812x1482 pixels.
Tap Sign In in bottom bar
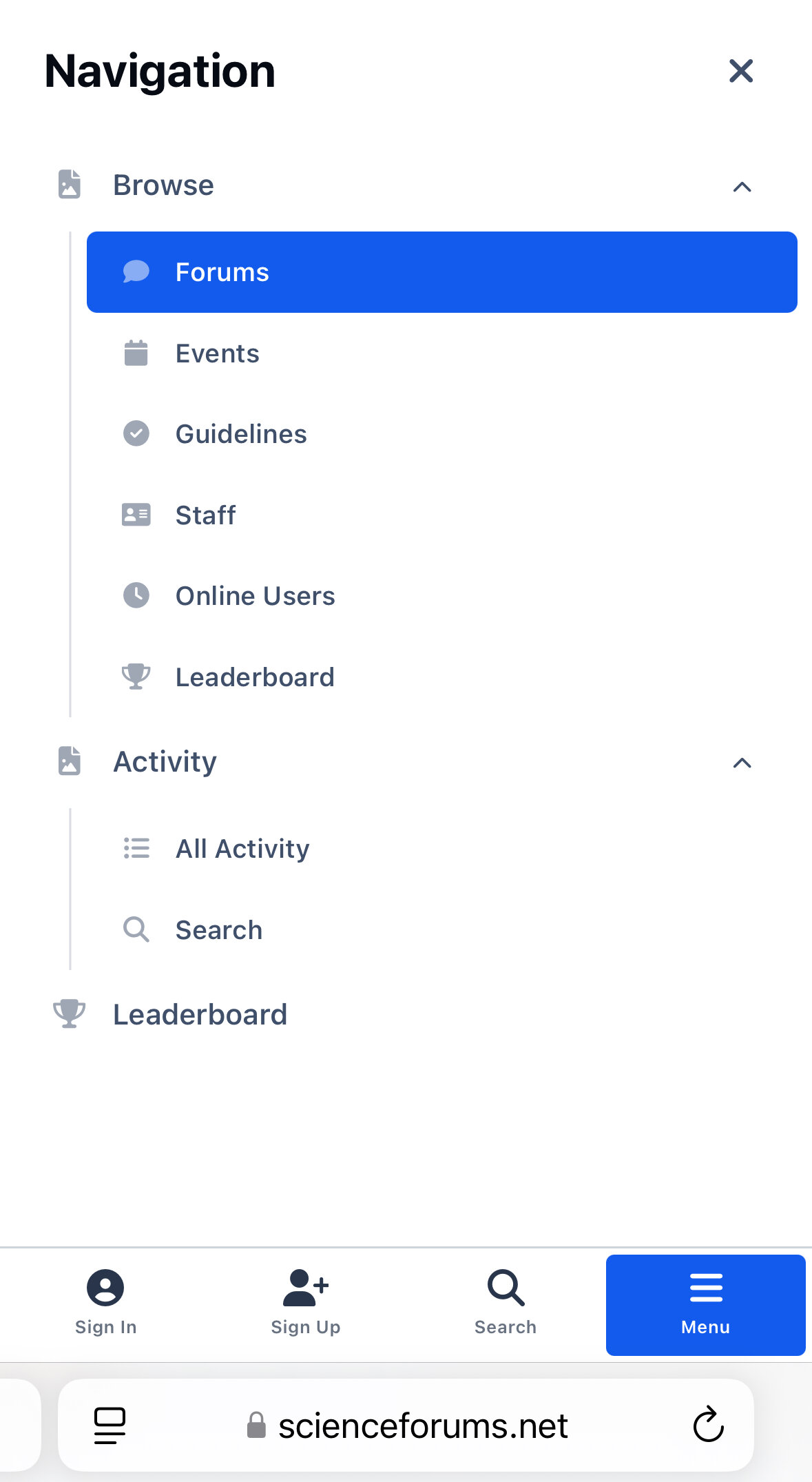click(x=105, y=1304)
